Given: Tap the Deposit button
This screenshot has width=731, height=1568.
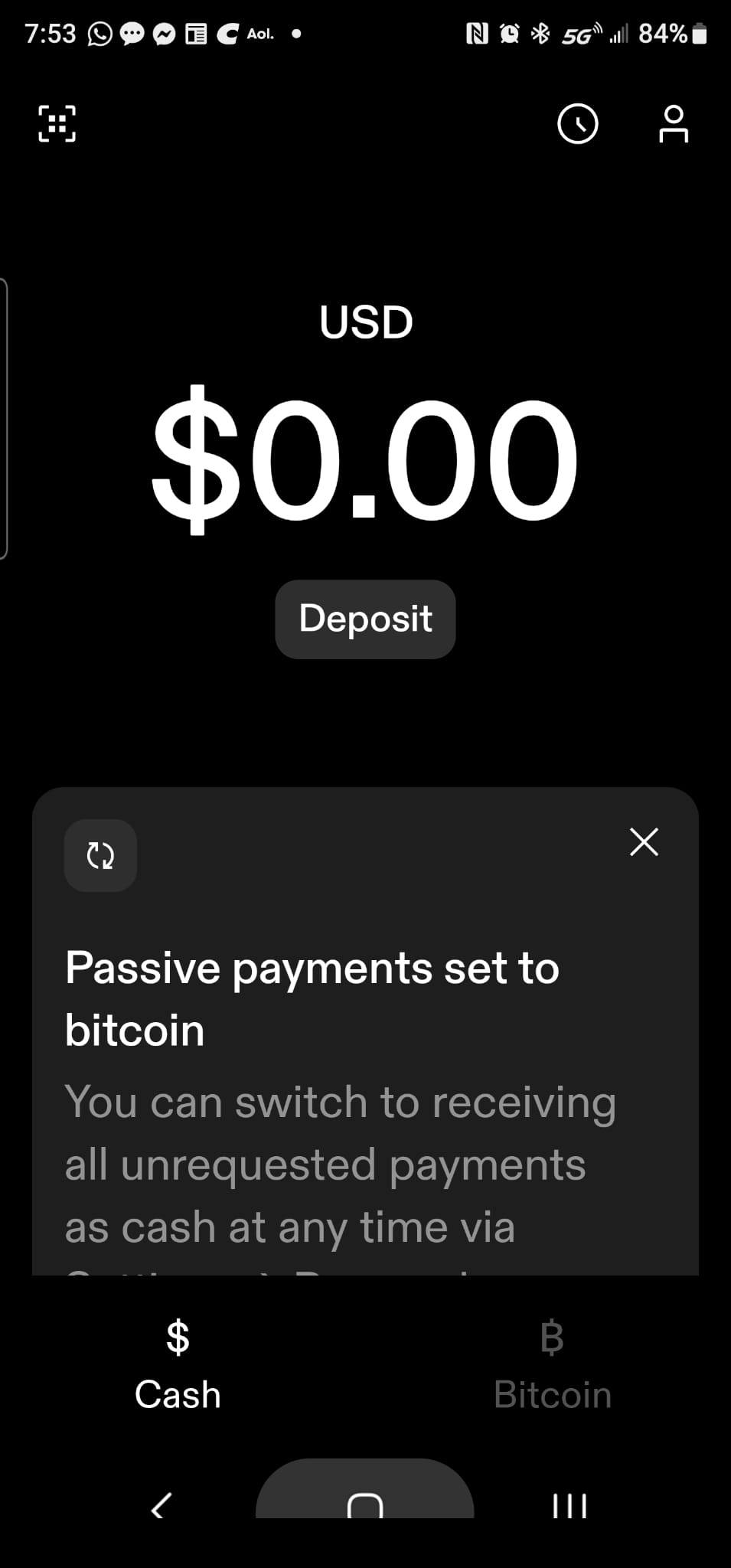Looking at the screenshot, I should click(365, 619).
